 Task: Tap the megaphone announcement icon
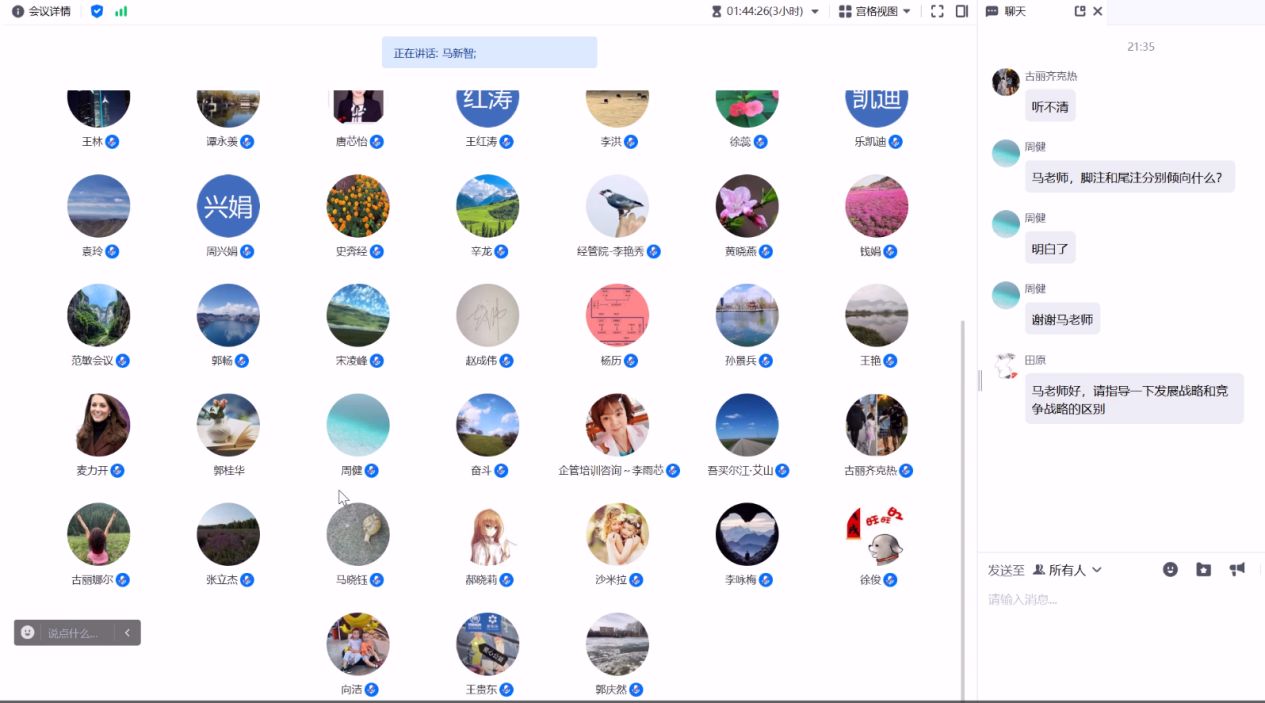point(1237,569)
